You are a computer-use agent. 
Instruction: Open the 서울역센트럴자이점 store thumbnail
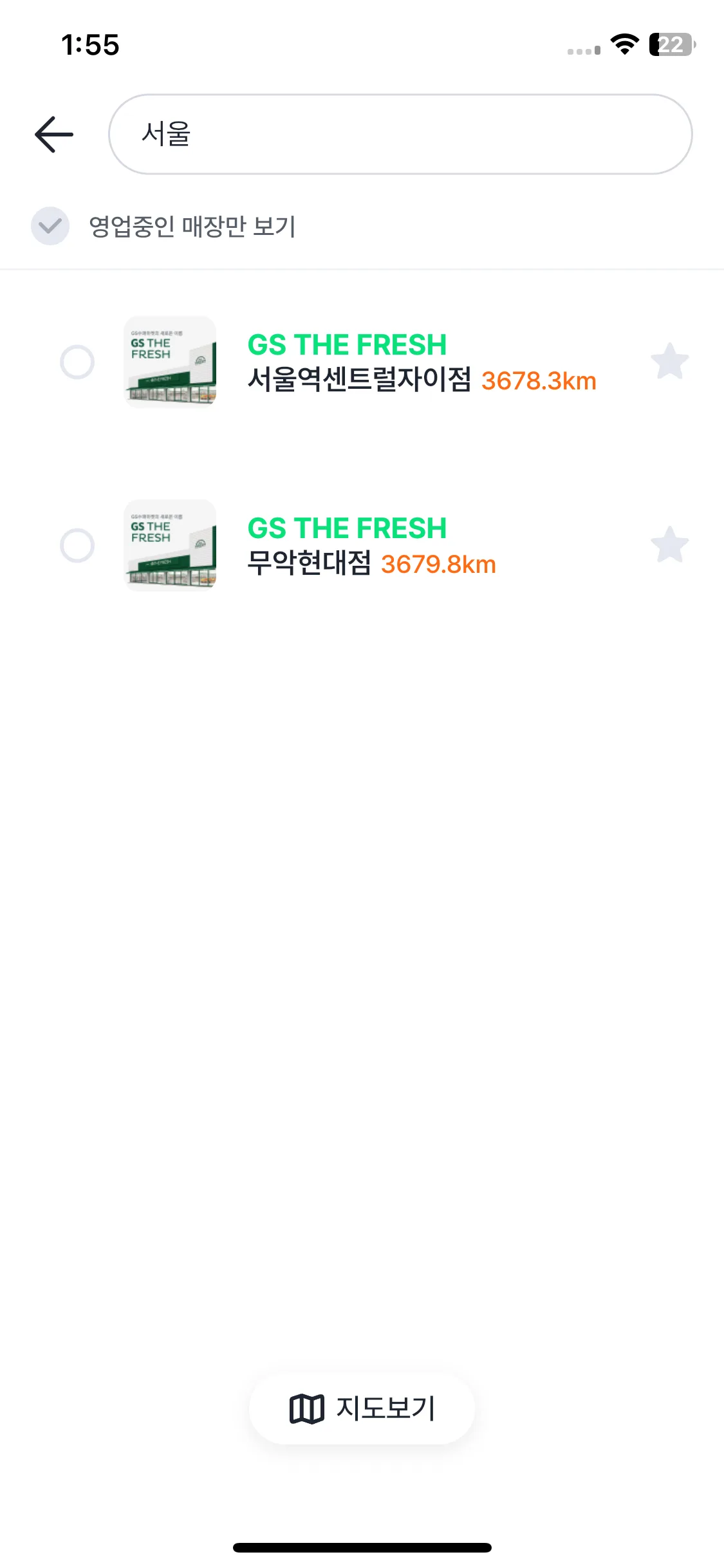pyautogui.click(x=170, y=362)
